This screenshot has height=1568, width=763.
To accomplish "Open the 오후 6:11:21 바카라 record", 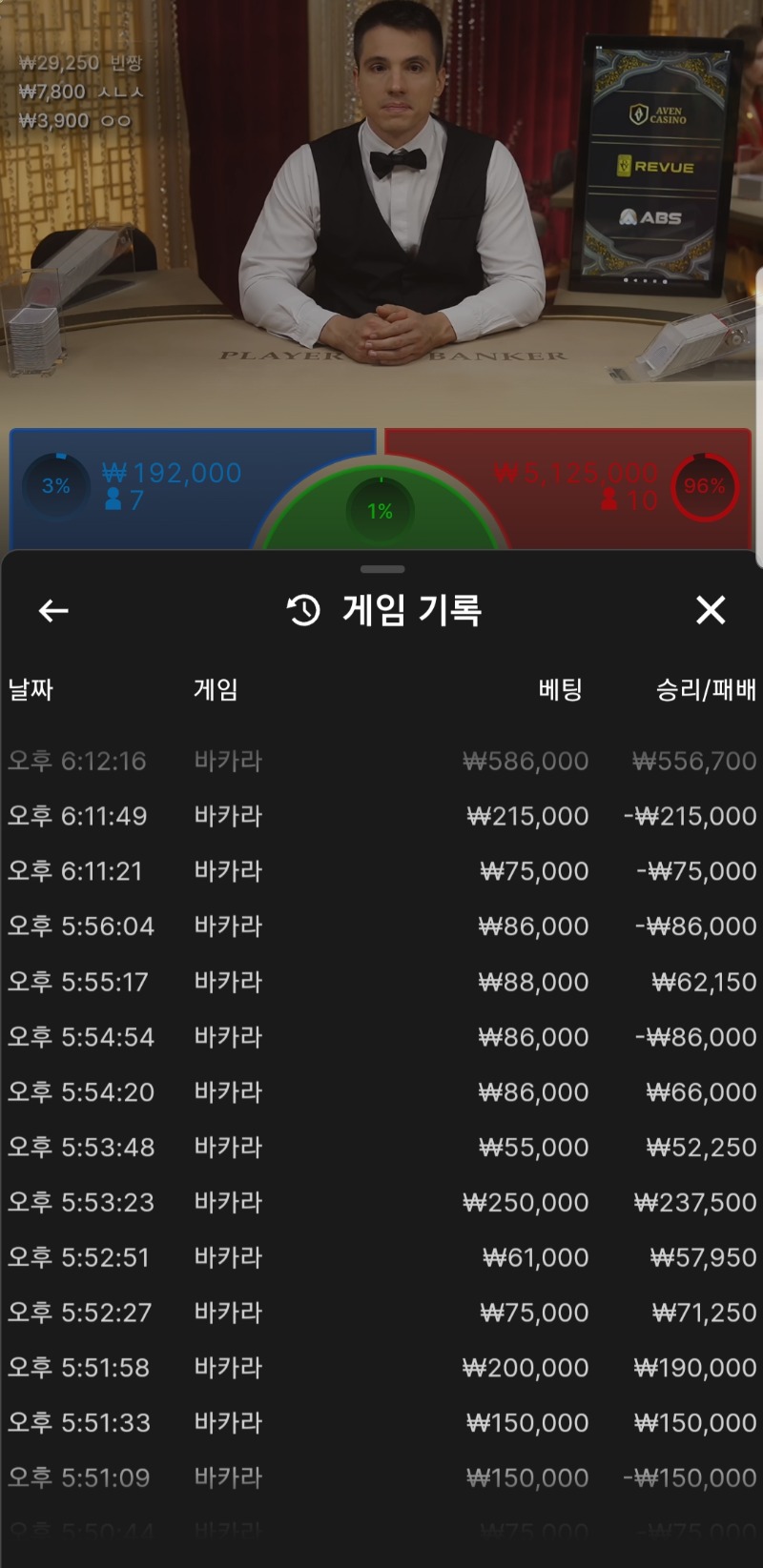I will 381,871.
